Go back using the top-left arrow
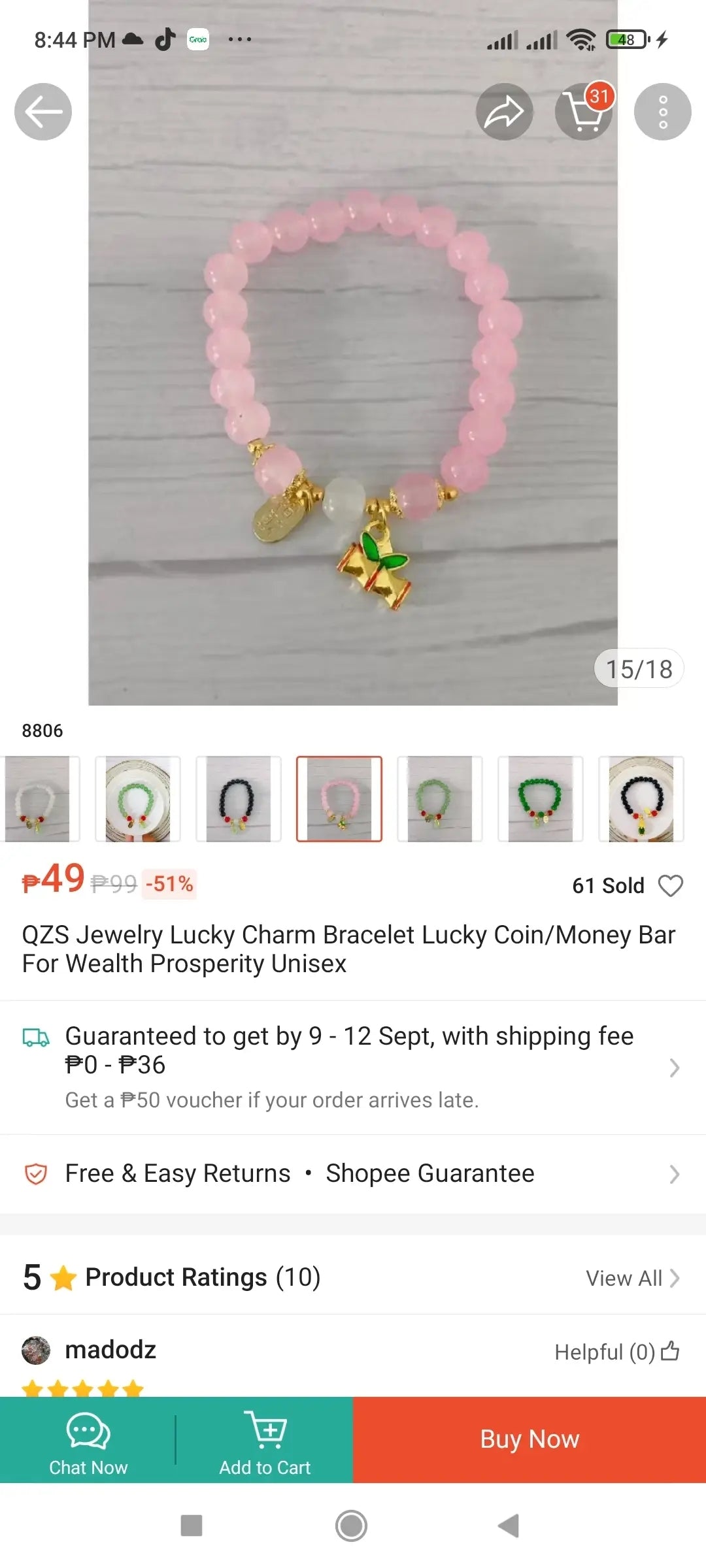 point(43,112)
